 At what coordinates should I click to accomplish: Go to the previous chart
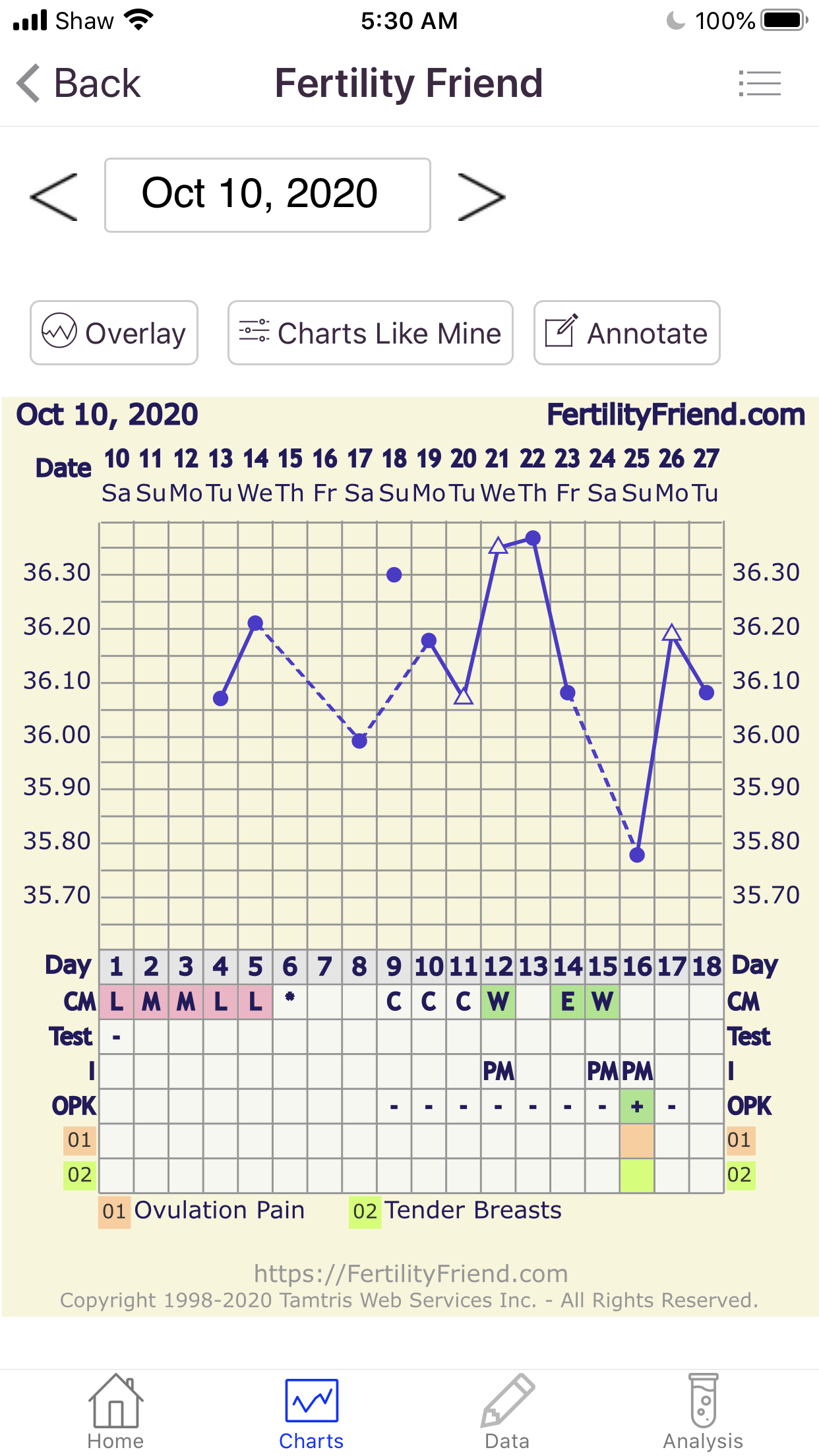pyautogui.click(x=54, y=197)
